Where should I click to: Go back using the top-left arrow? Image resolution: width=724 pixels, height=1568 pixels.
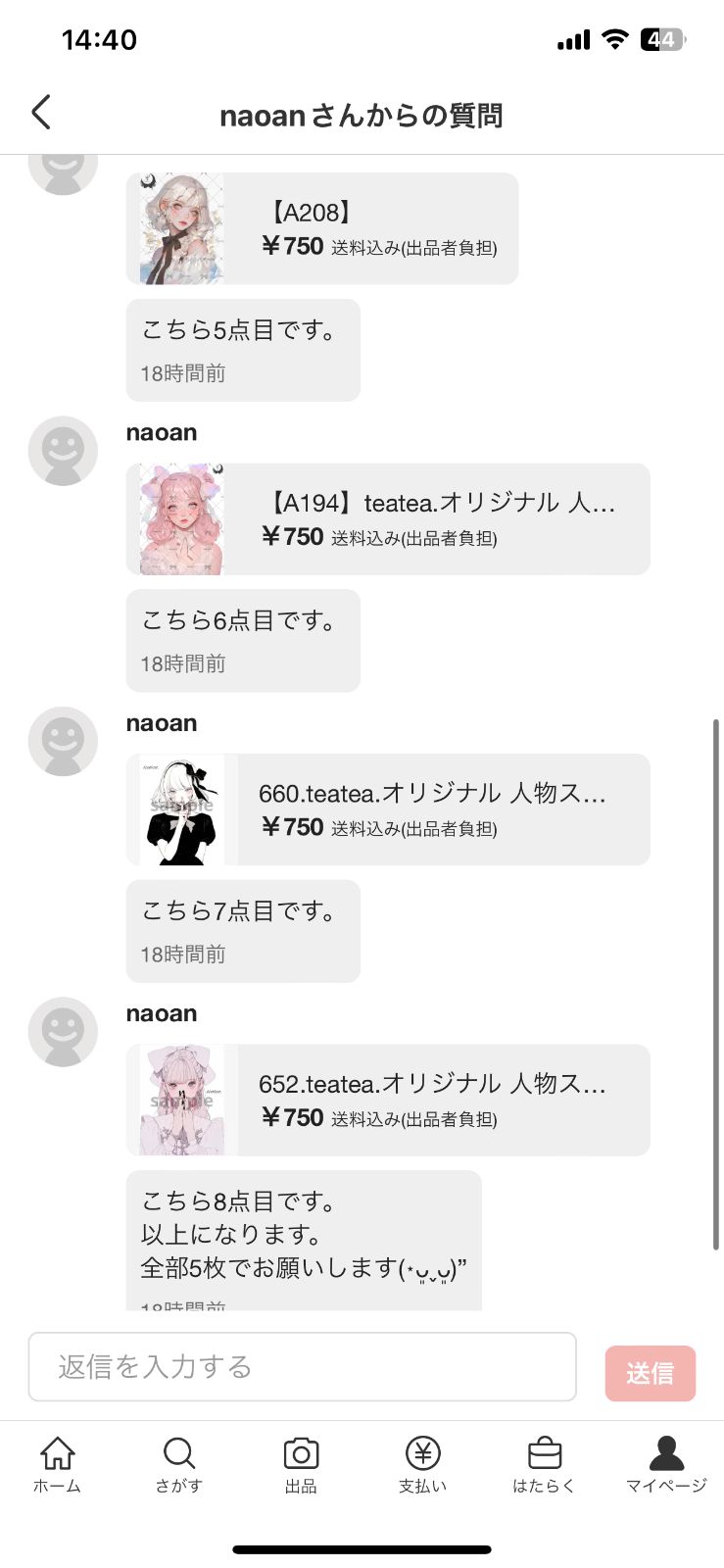coord(41,113)
